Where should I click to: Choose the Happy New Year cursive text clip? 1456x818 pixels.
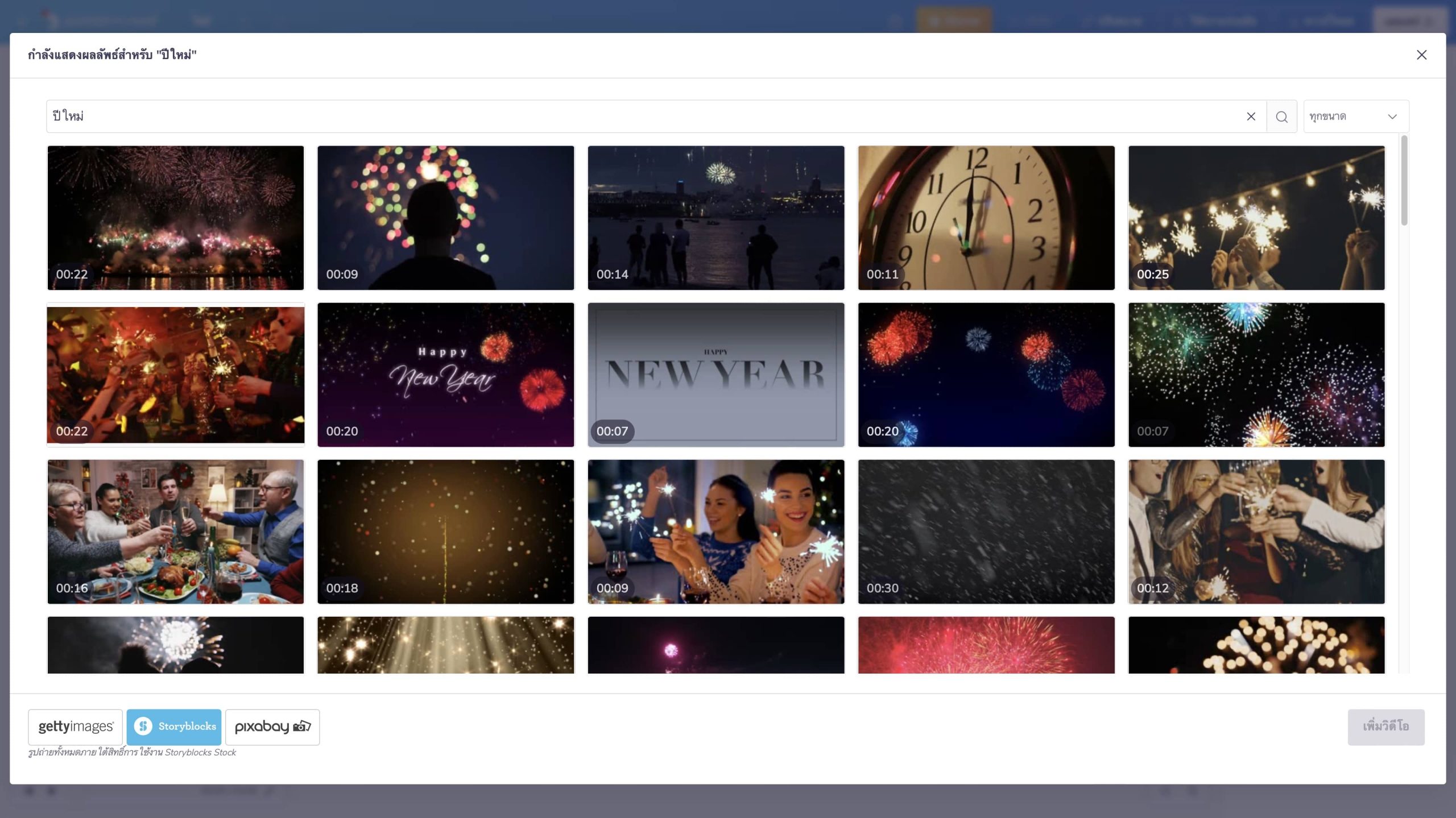[445, 375]
